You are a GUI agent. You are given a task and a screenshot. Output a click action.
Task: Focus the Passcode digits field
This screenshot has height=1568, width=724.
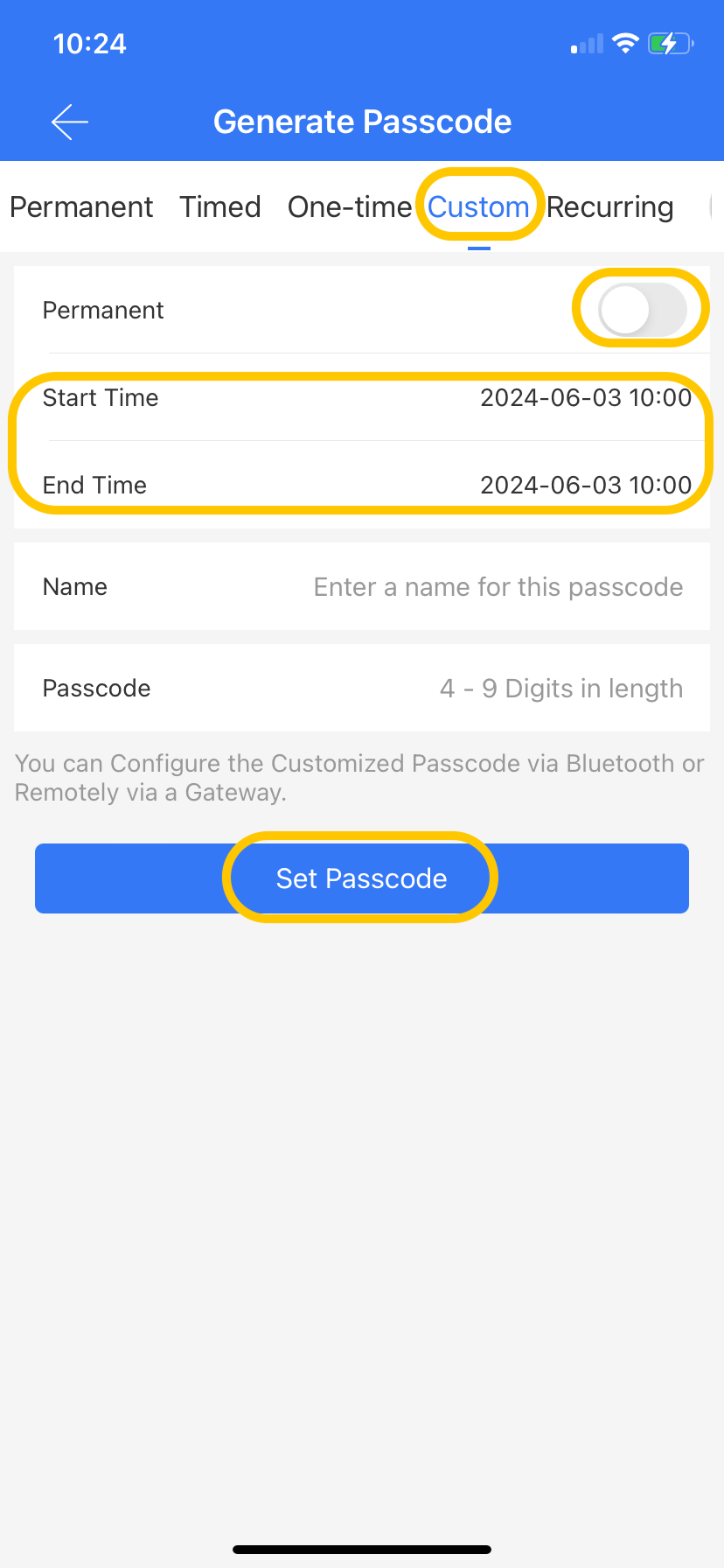(x=362, y=688)
